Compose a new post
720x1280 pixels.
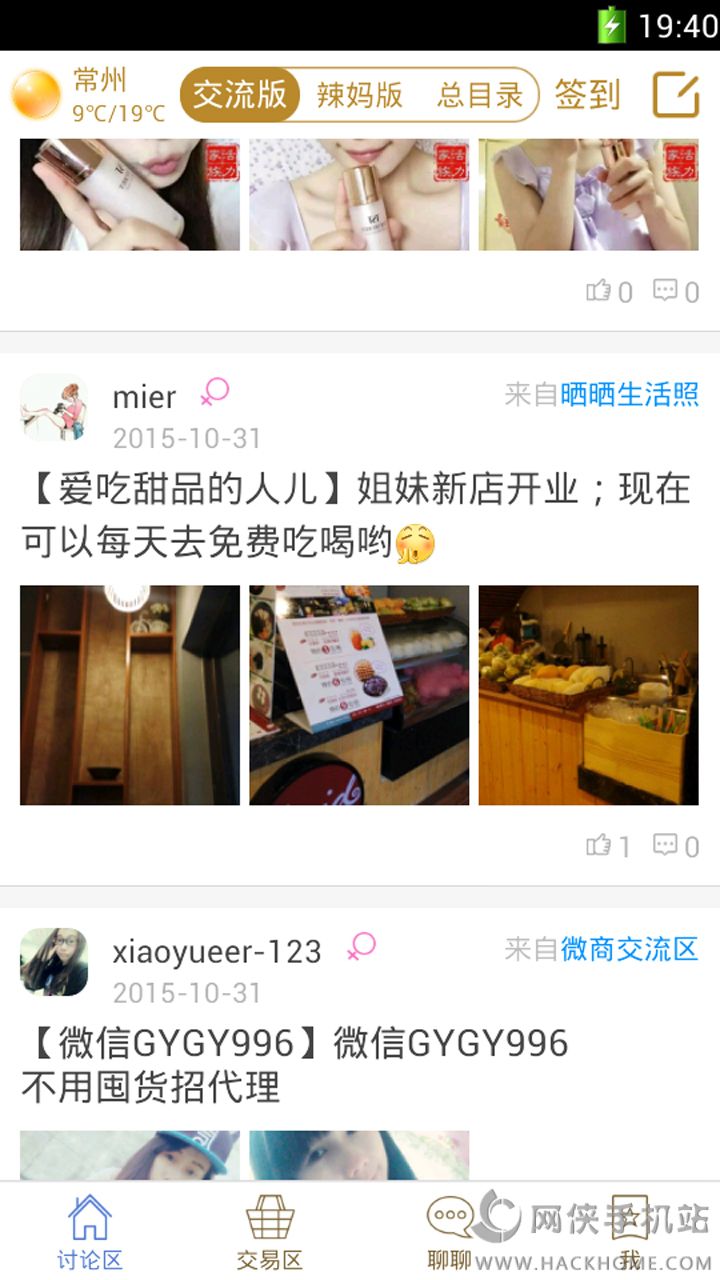676,95
